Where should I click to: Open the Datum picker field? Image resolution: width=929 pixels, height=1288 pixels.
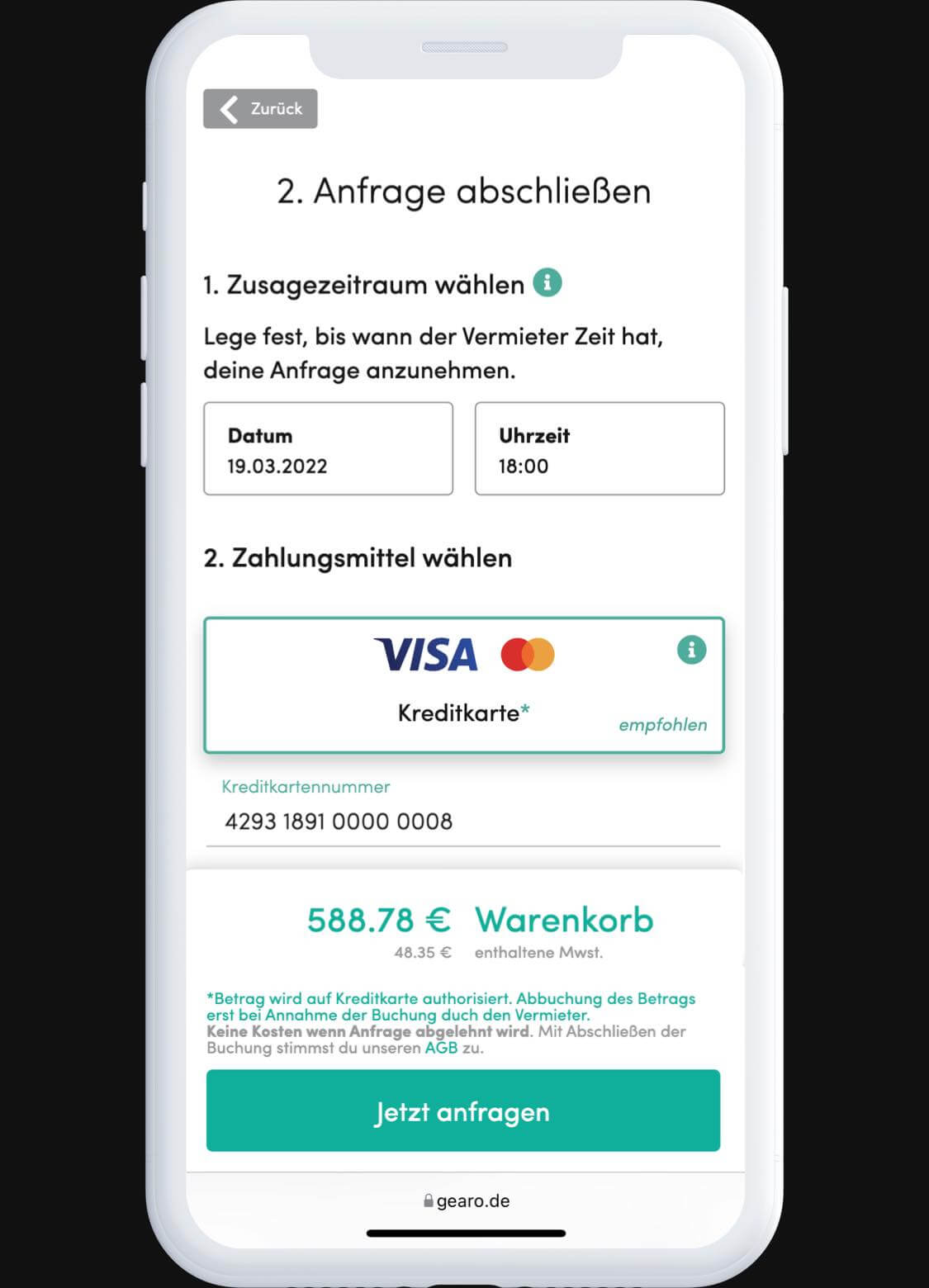click(x=328, y=449)
